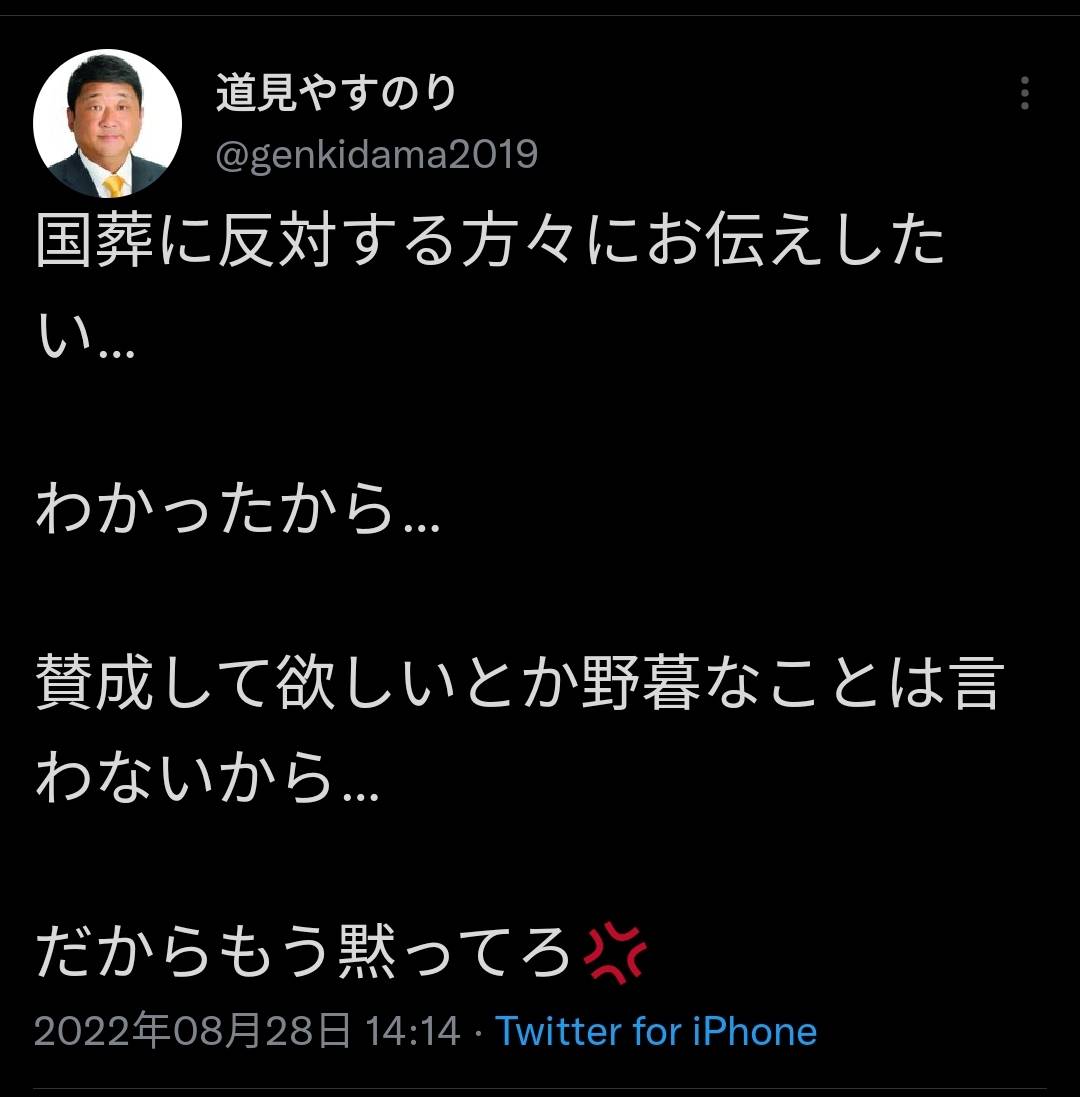Open the Twitter for iPhone source link
The image size is (1080, 1097).
[x=656, y=1031]
